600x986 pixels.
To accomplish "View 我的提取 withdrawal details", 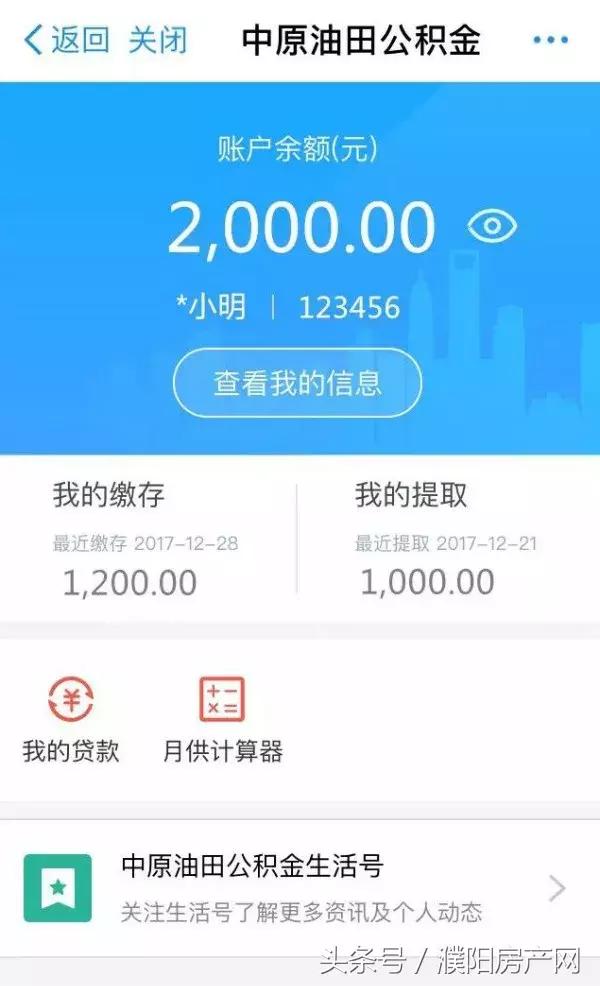I will [x=448, y=538].
